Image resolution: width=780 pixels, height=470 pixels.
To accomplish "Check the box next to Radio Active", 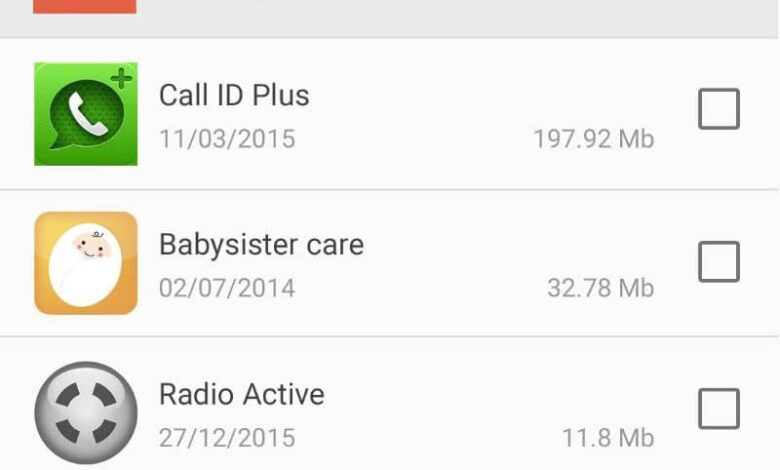I will [x=718, y=409].
